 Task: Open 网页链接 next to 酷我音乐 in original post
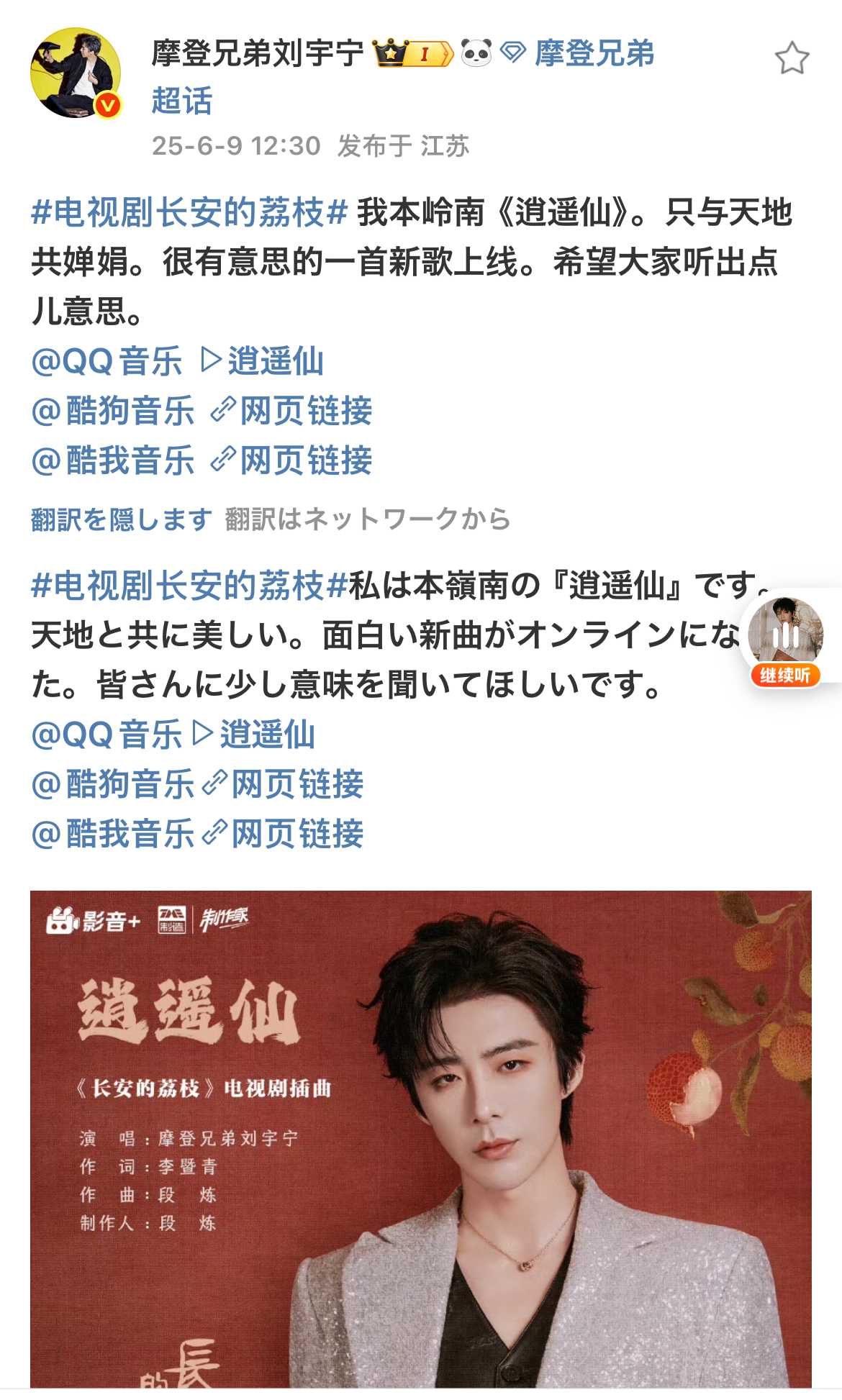coord(294,460)
